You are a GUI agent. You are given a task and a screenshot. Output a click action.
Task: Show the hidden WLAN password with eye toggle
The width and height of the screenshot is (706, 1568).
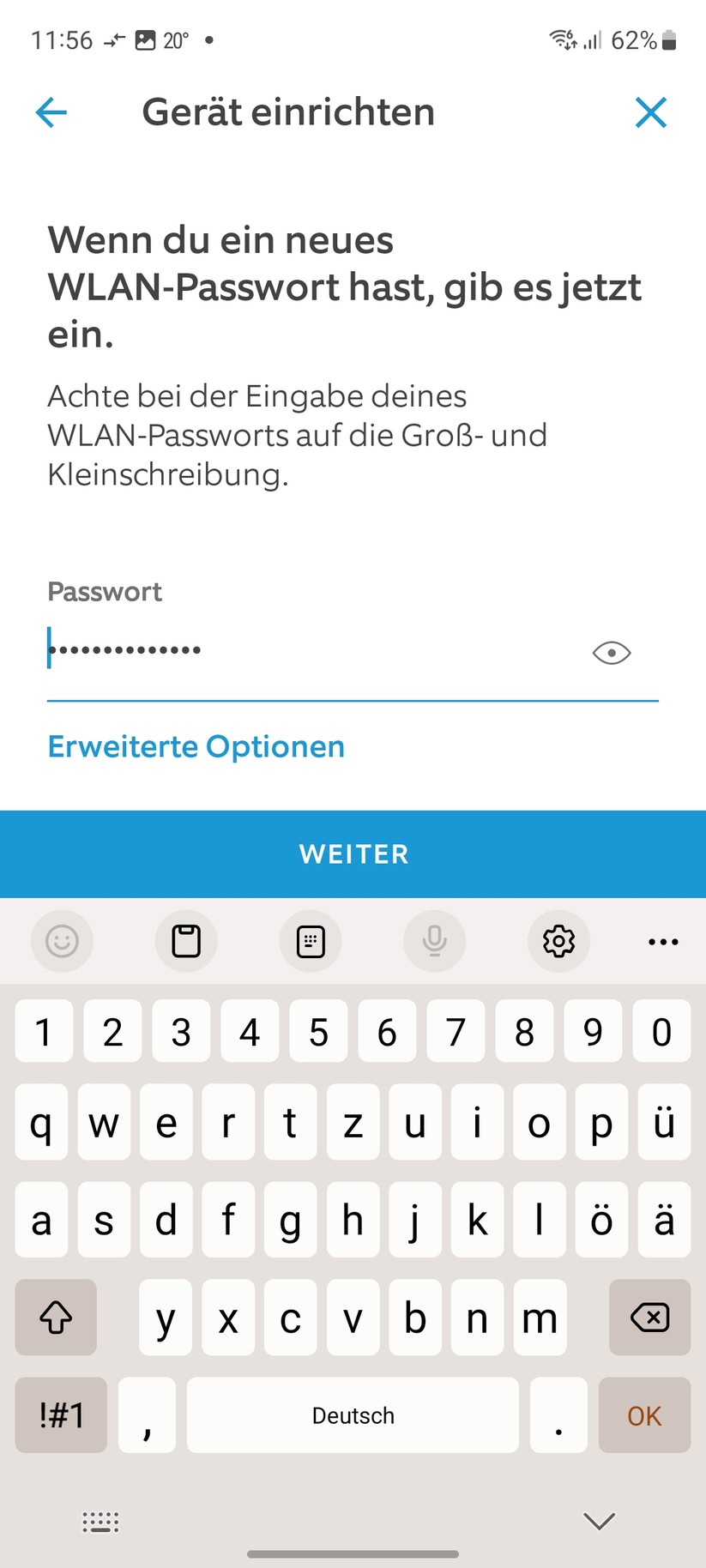coord(611,653)
